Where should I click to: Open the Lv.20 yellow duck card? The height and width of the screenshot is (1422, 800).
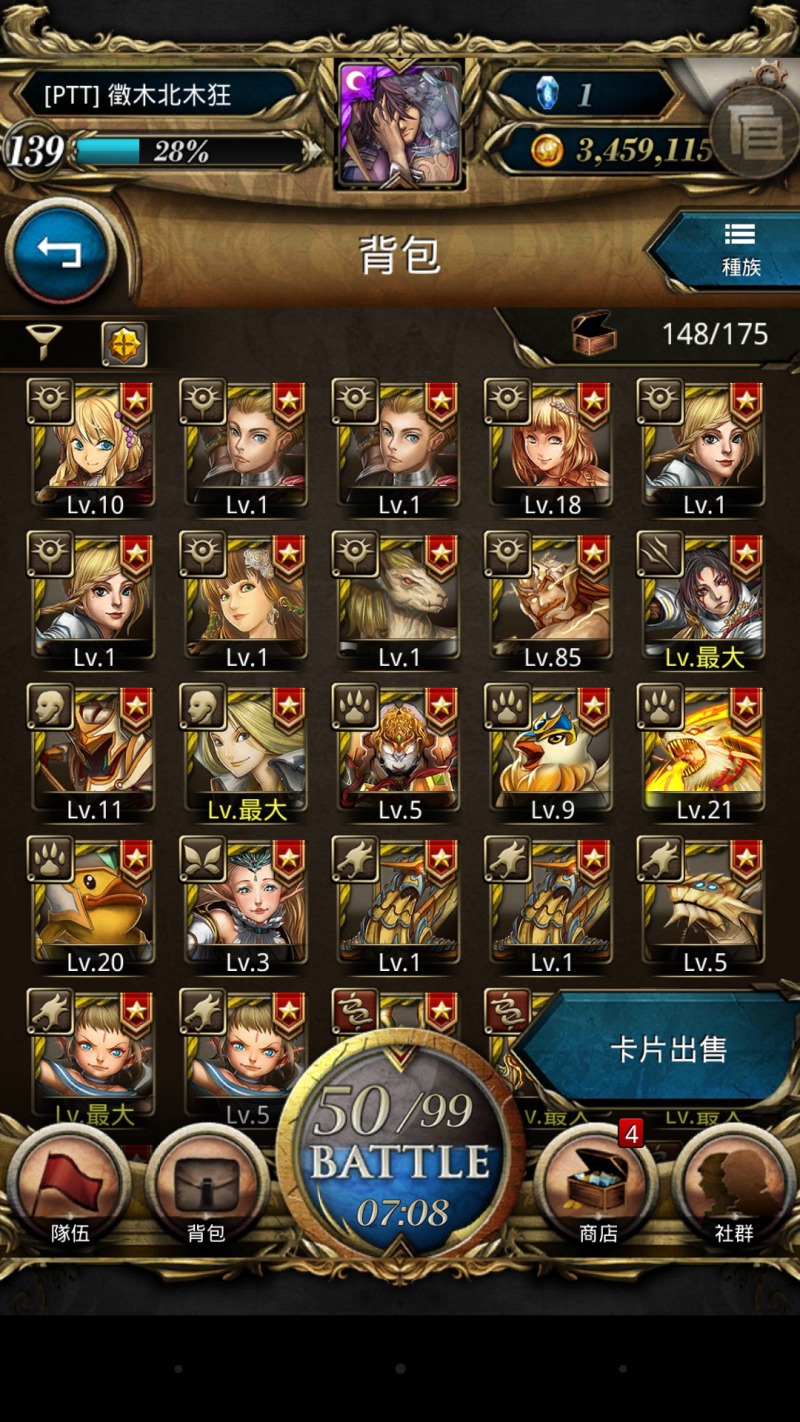click(x=94, y=907)
